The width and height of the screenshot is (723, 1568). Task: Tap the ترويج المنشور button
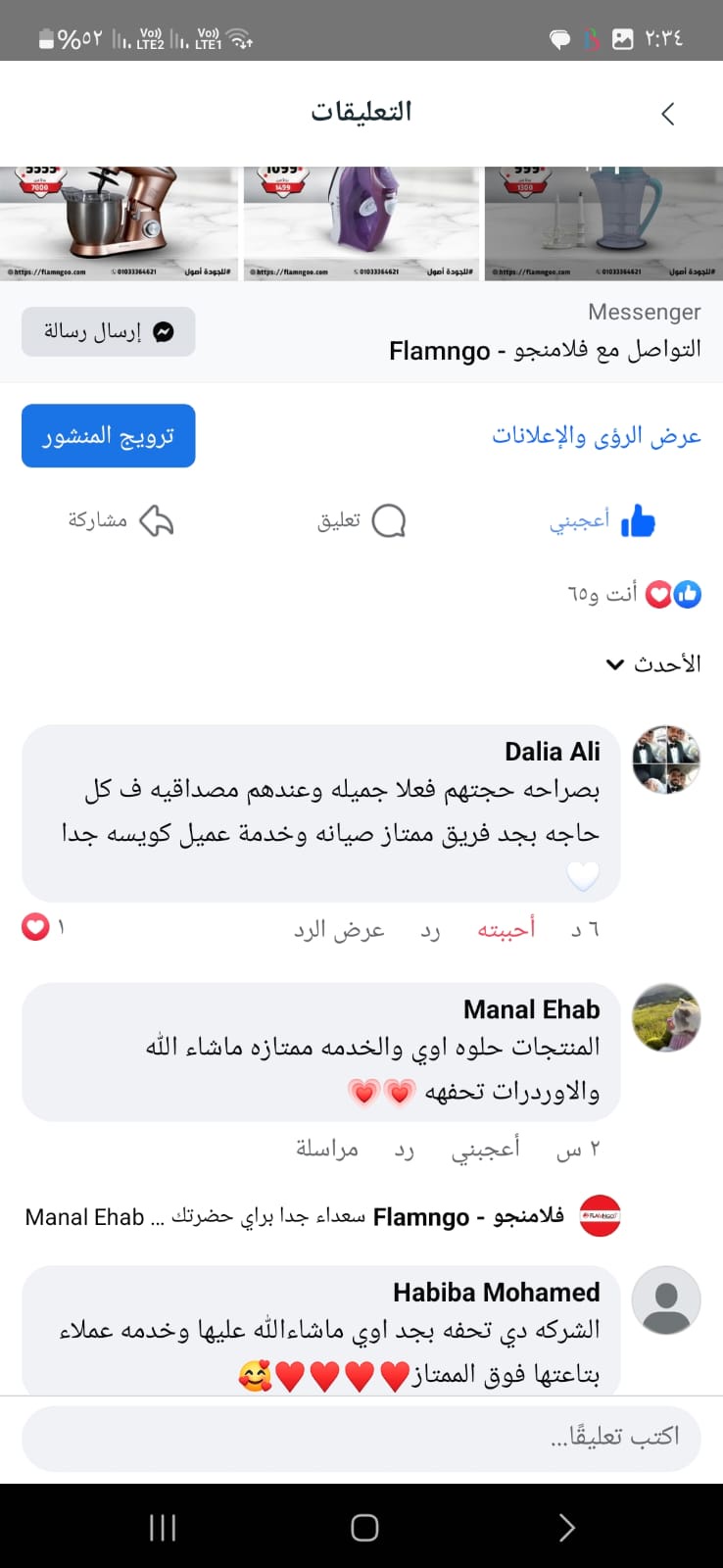coord(109,436)
